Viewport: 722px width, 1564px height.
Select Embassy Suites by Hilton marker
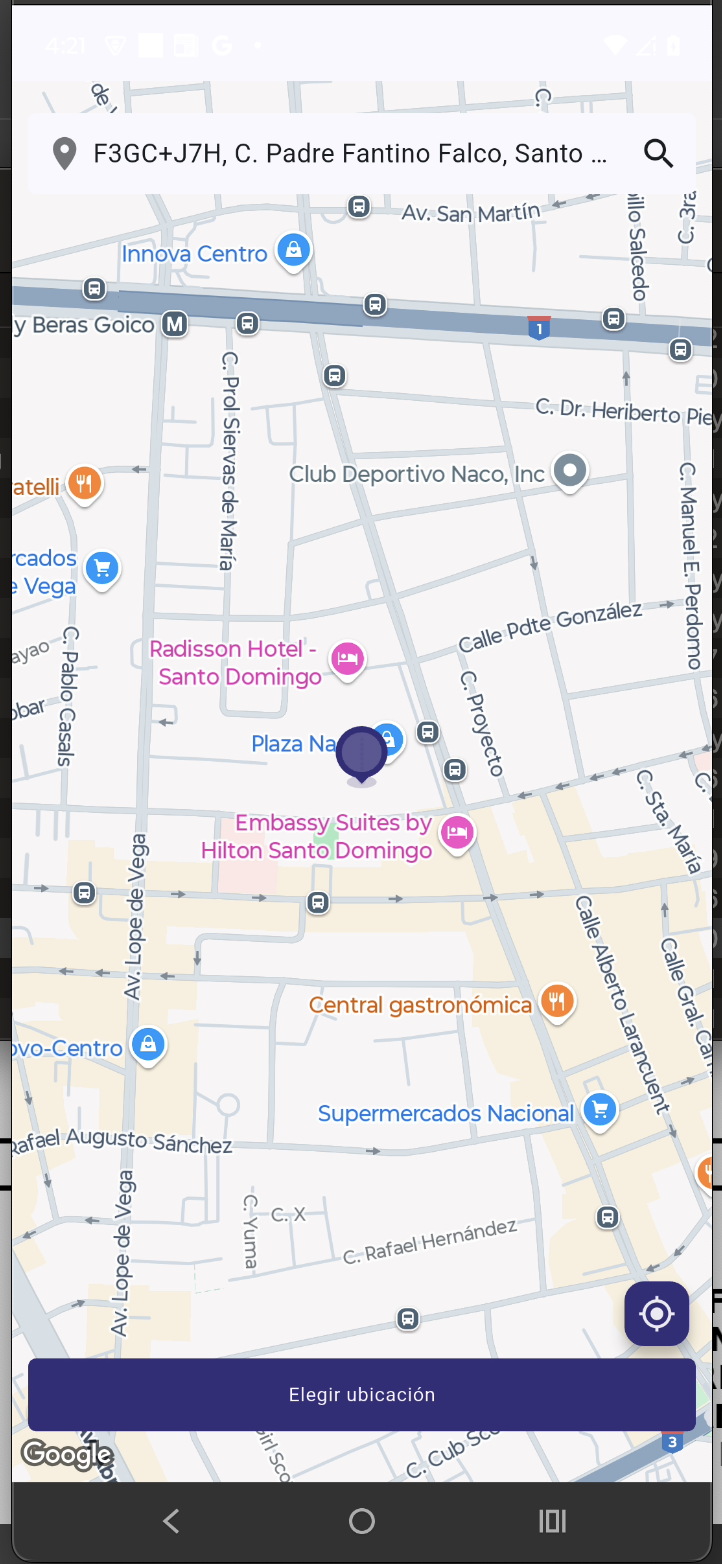click(457, 831)
